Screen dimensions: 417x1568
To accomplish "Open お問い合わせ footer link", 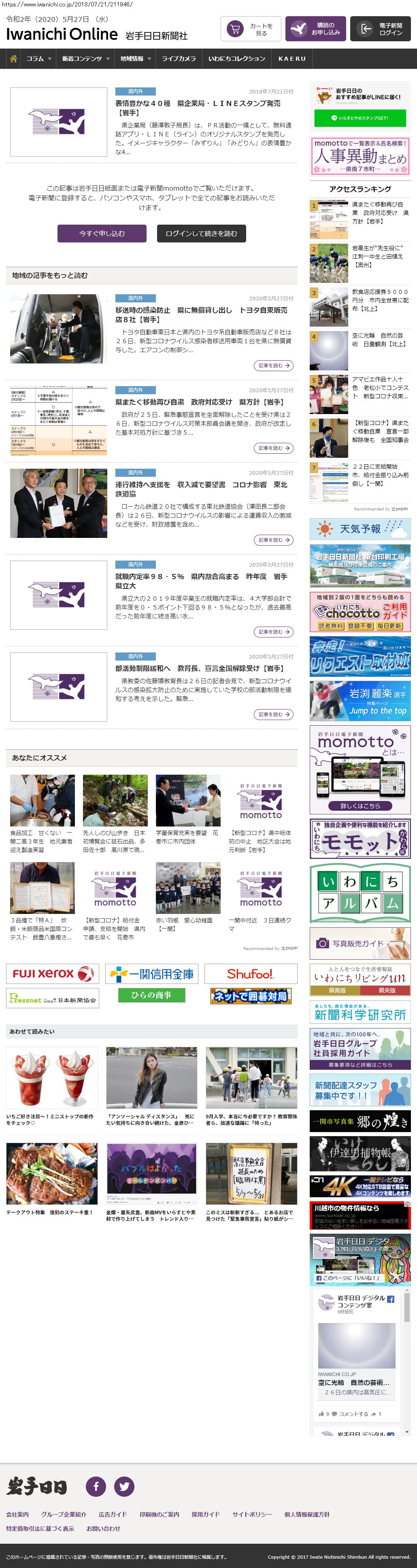I will tap(103, 1528).
